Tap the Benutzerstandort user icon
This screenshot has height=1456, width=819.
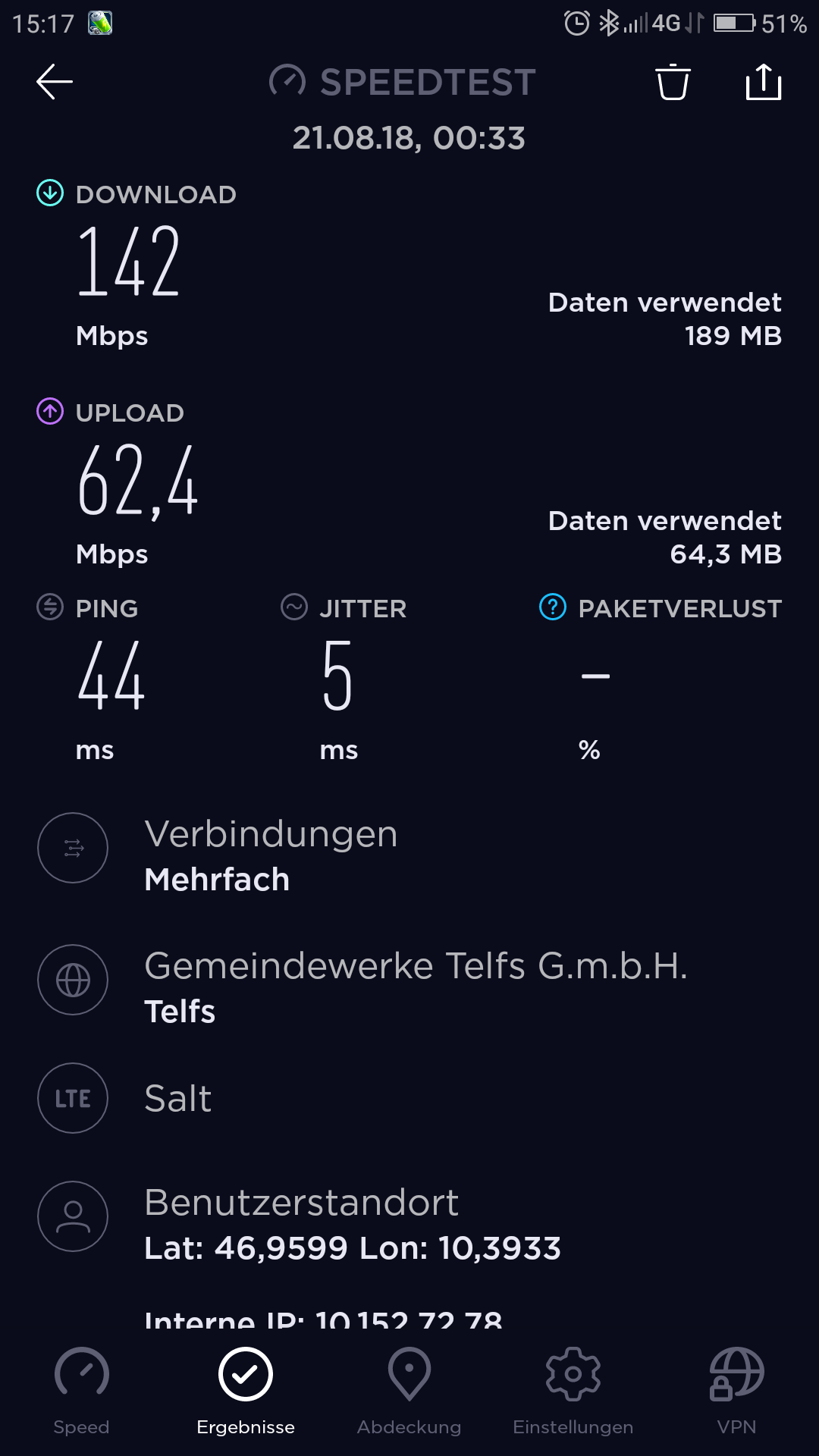(73, 1216)
